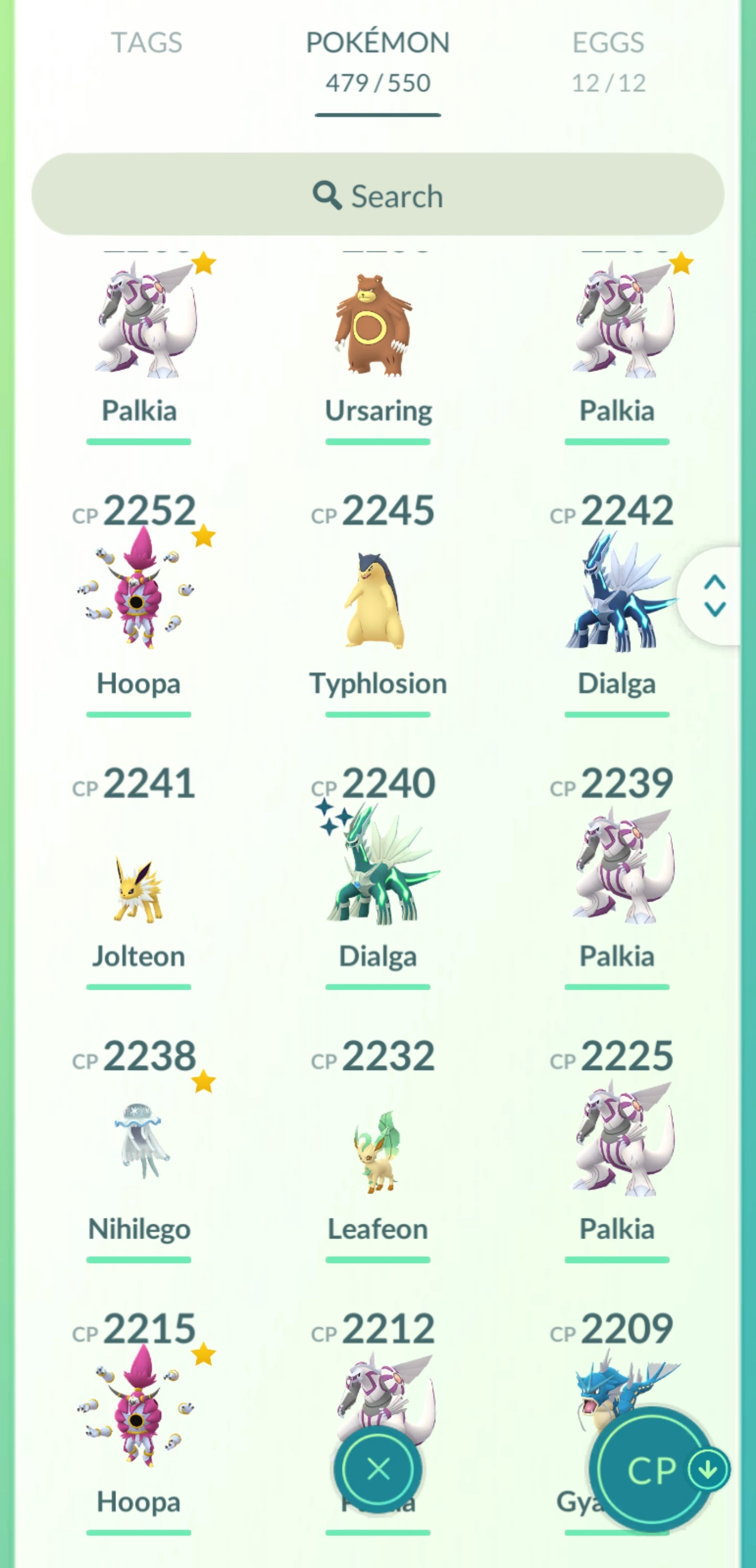
Task: Switch to the Tags tab
Action: (146, 43)
